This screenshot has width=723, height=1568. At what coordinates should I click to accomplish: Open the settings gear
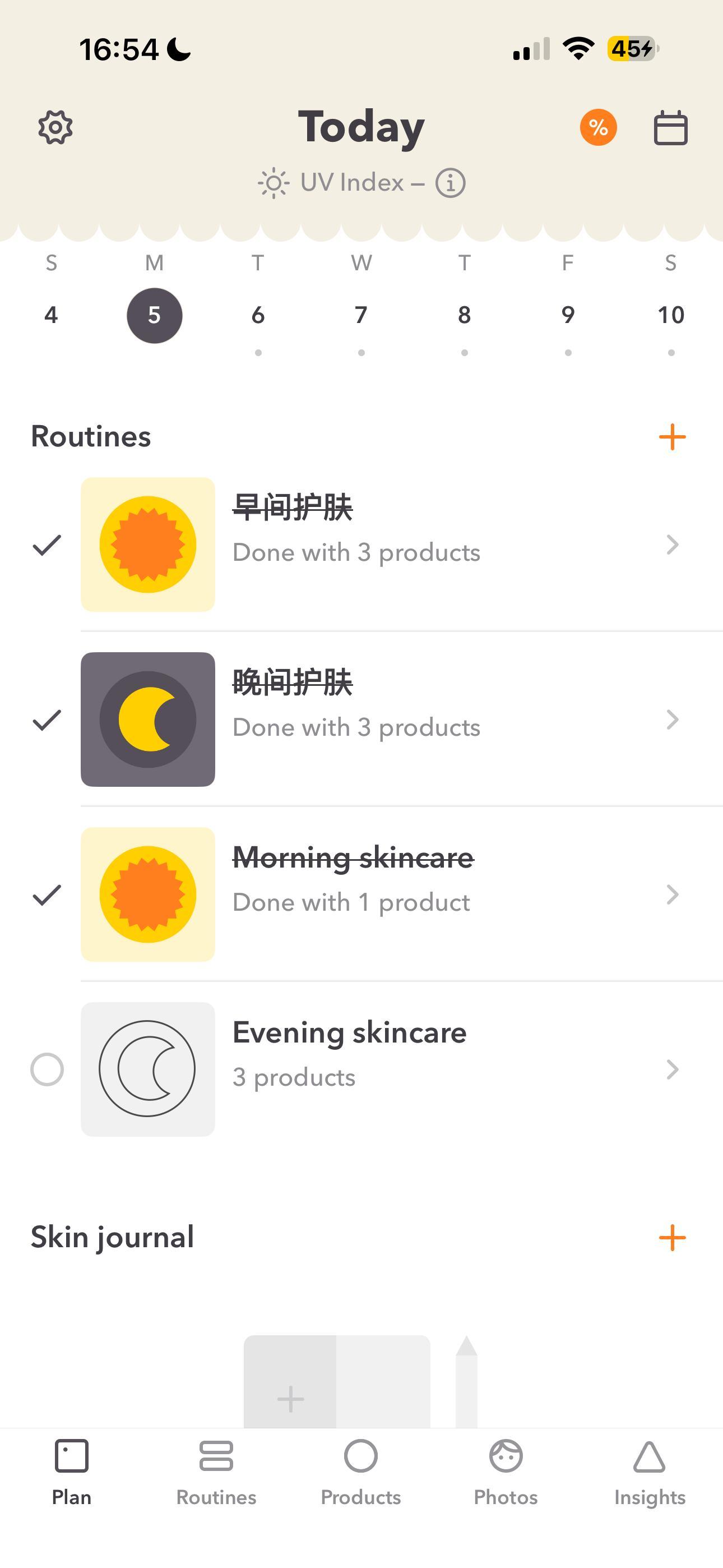coord(55,127)
